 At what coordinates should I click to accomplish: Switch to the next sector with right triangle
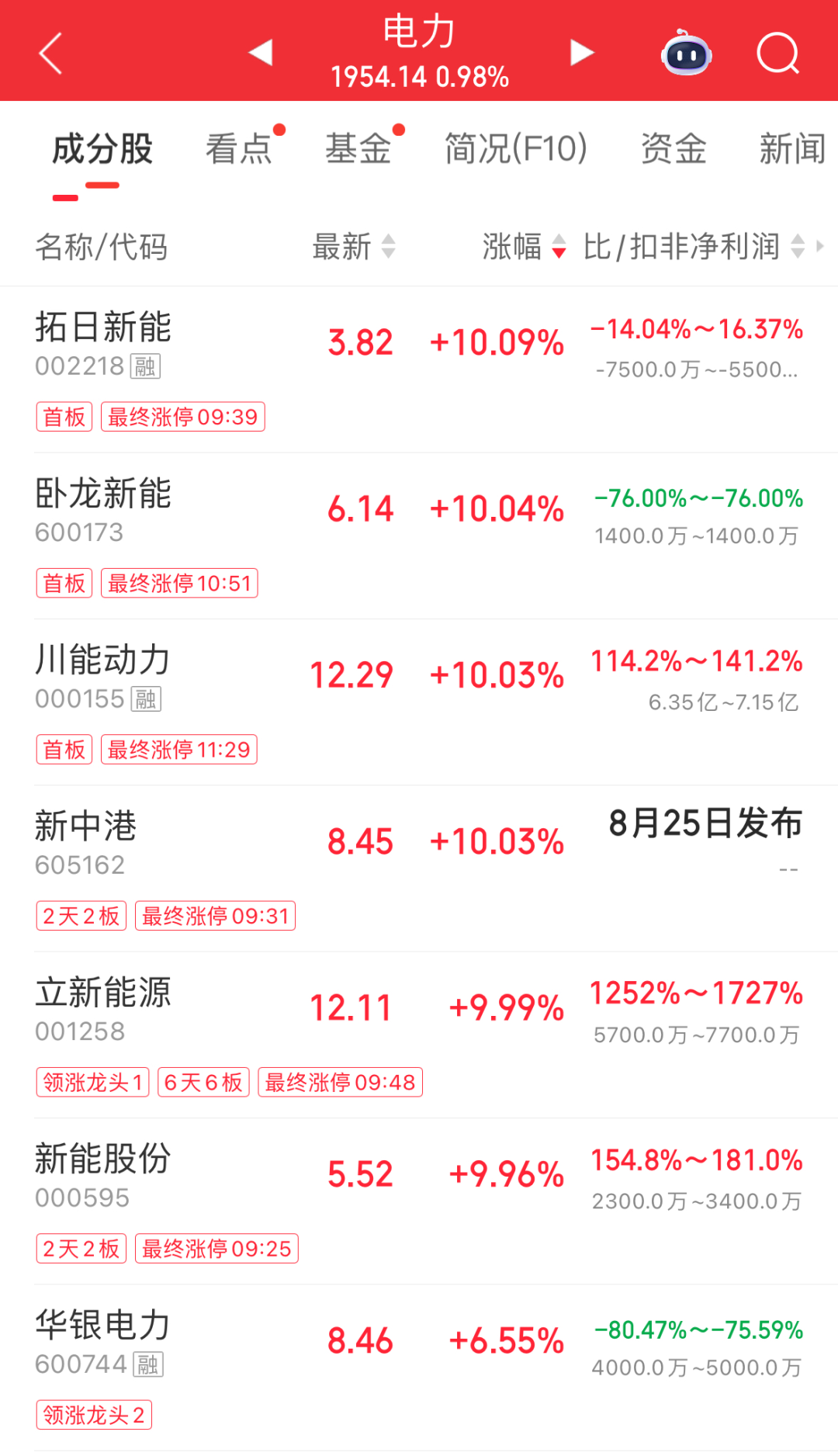tap(581, 53)
